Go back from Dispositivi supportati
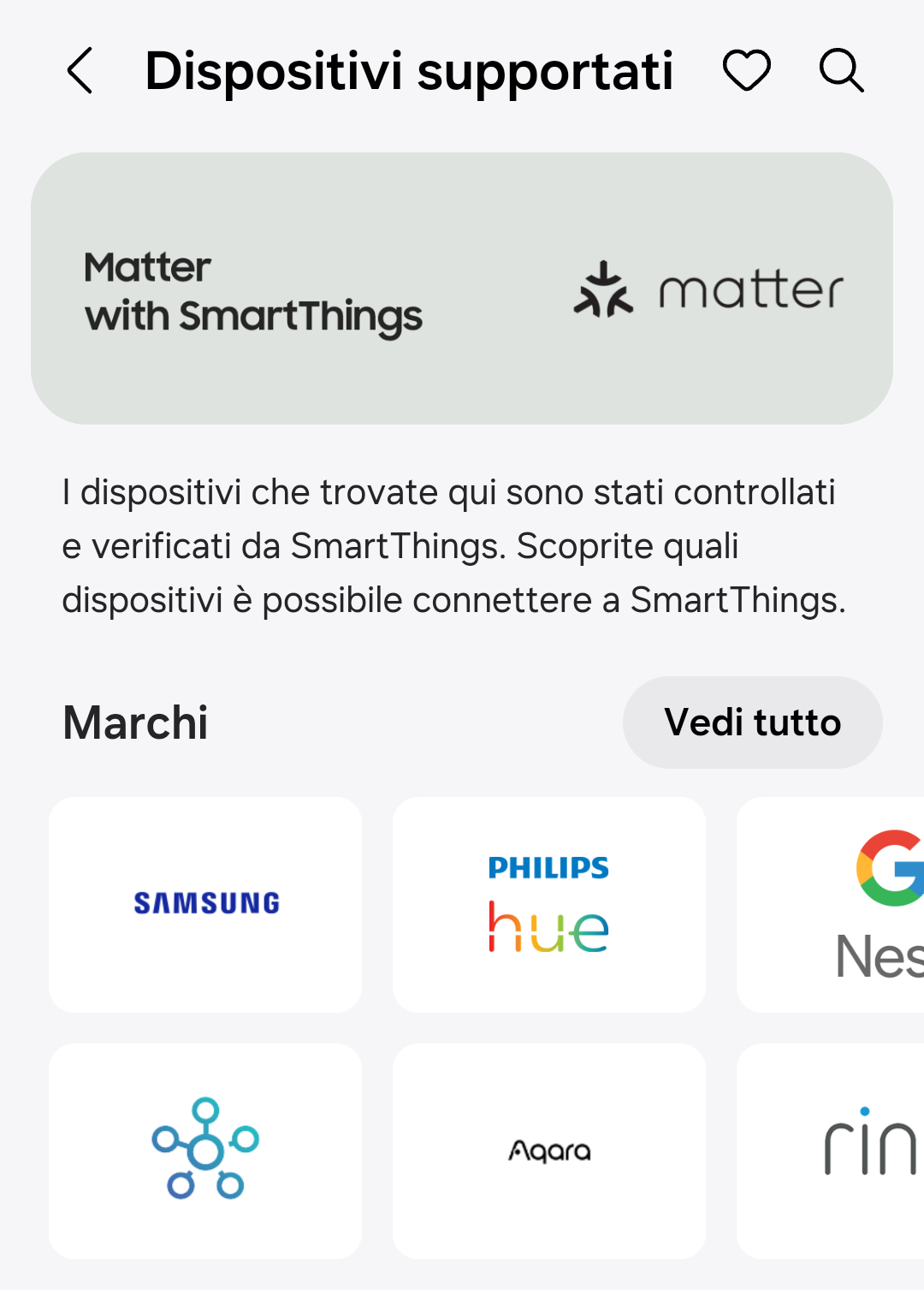924x1290 pixels. tap(80, 70)
